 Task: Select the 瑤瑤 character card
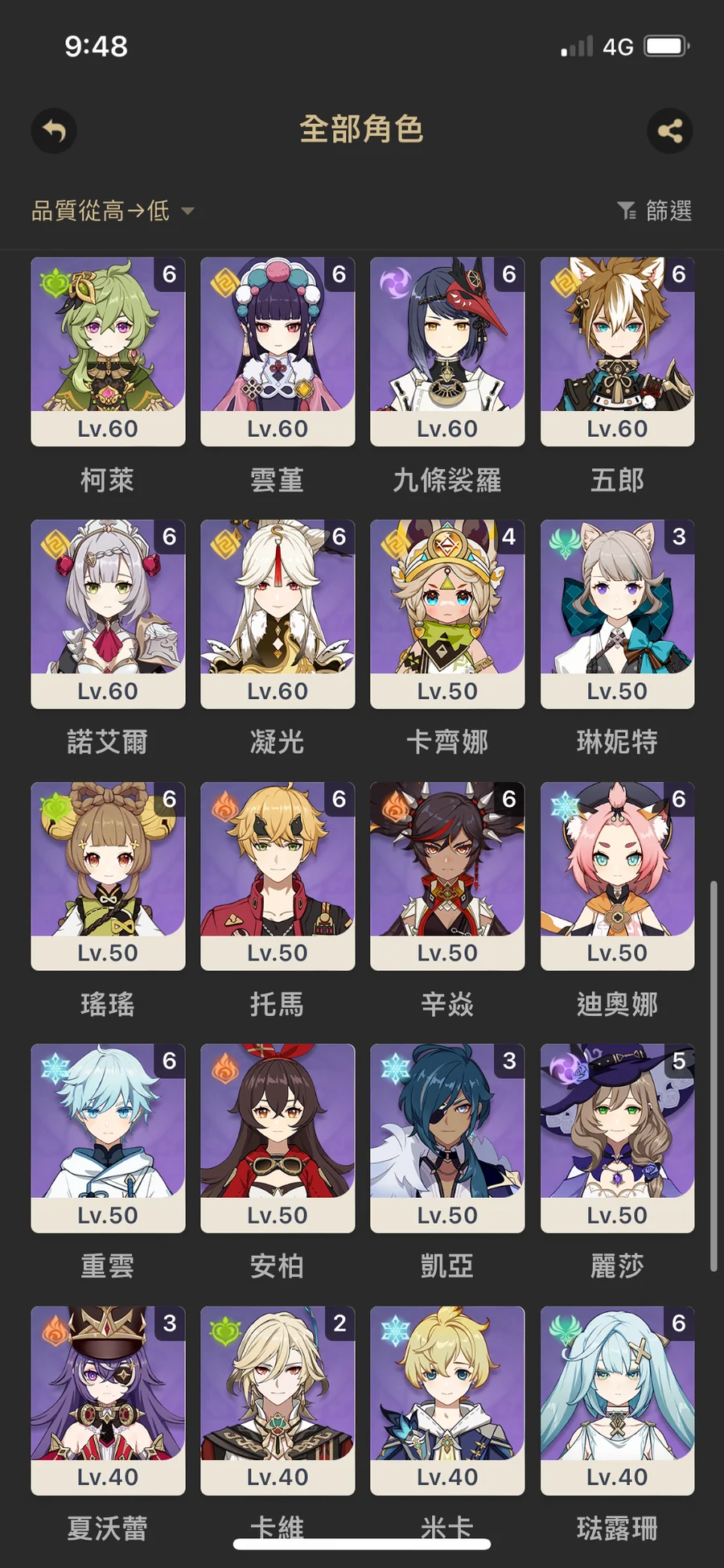(x=108, y=876)
